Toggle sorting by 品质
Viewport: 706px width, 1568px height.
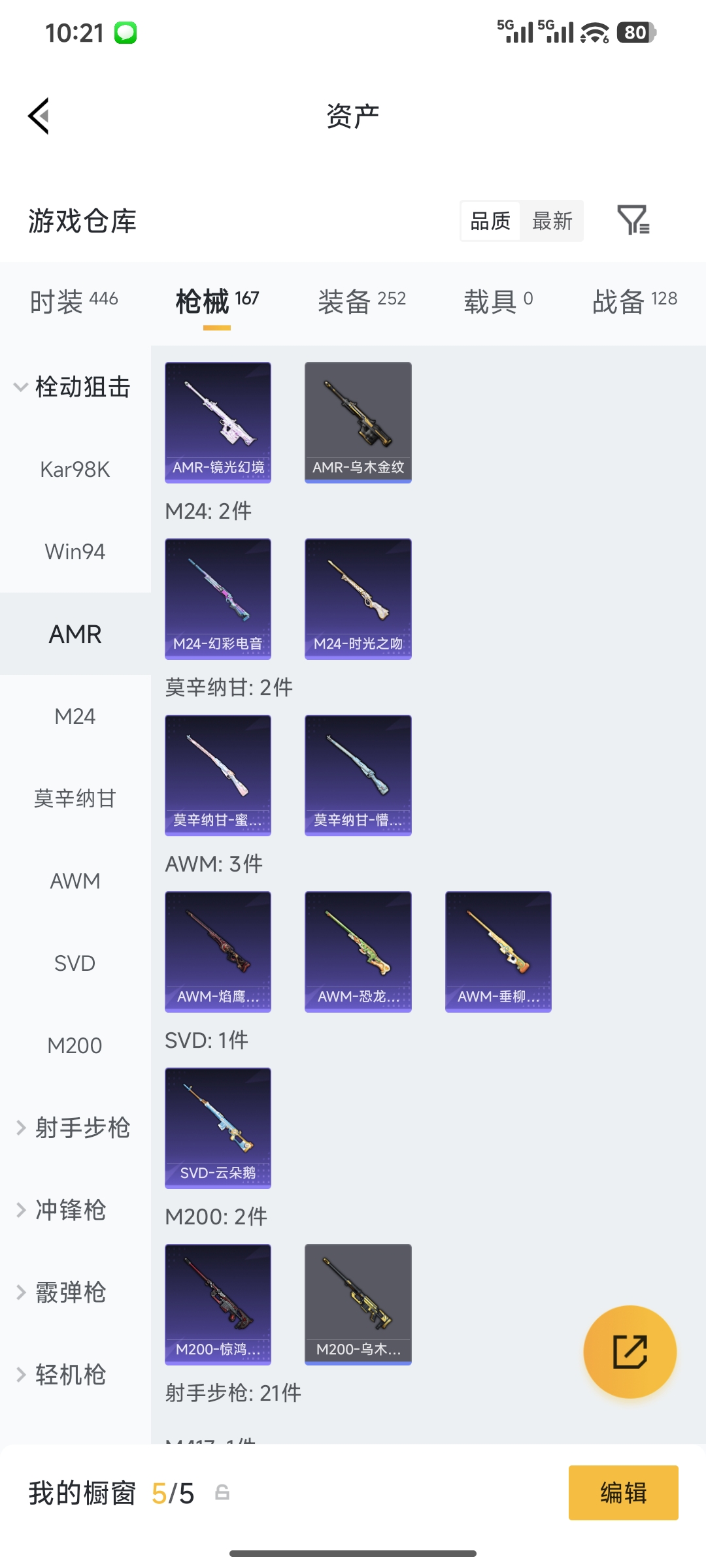pyautogui.click(x=489, y=221)
